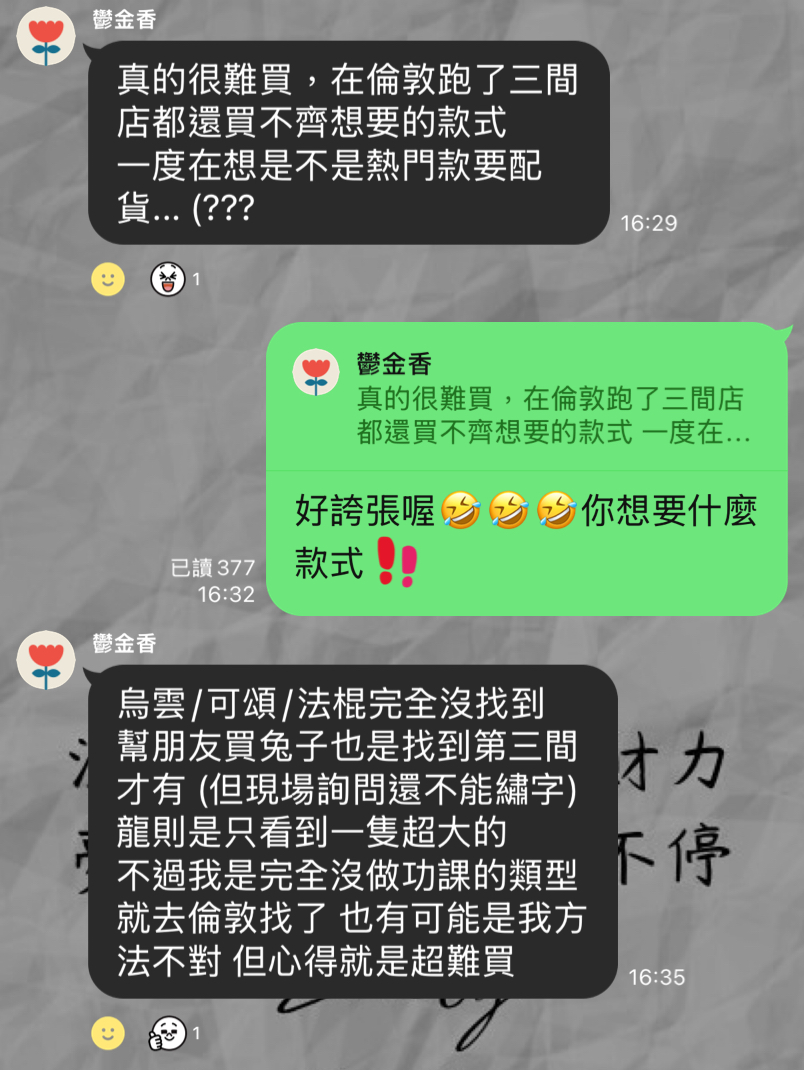Add a reaction under the 16:35 message
Screen dimensions: 804x1070
tap(108, 1032)
